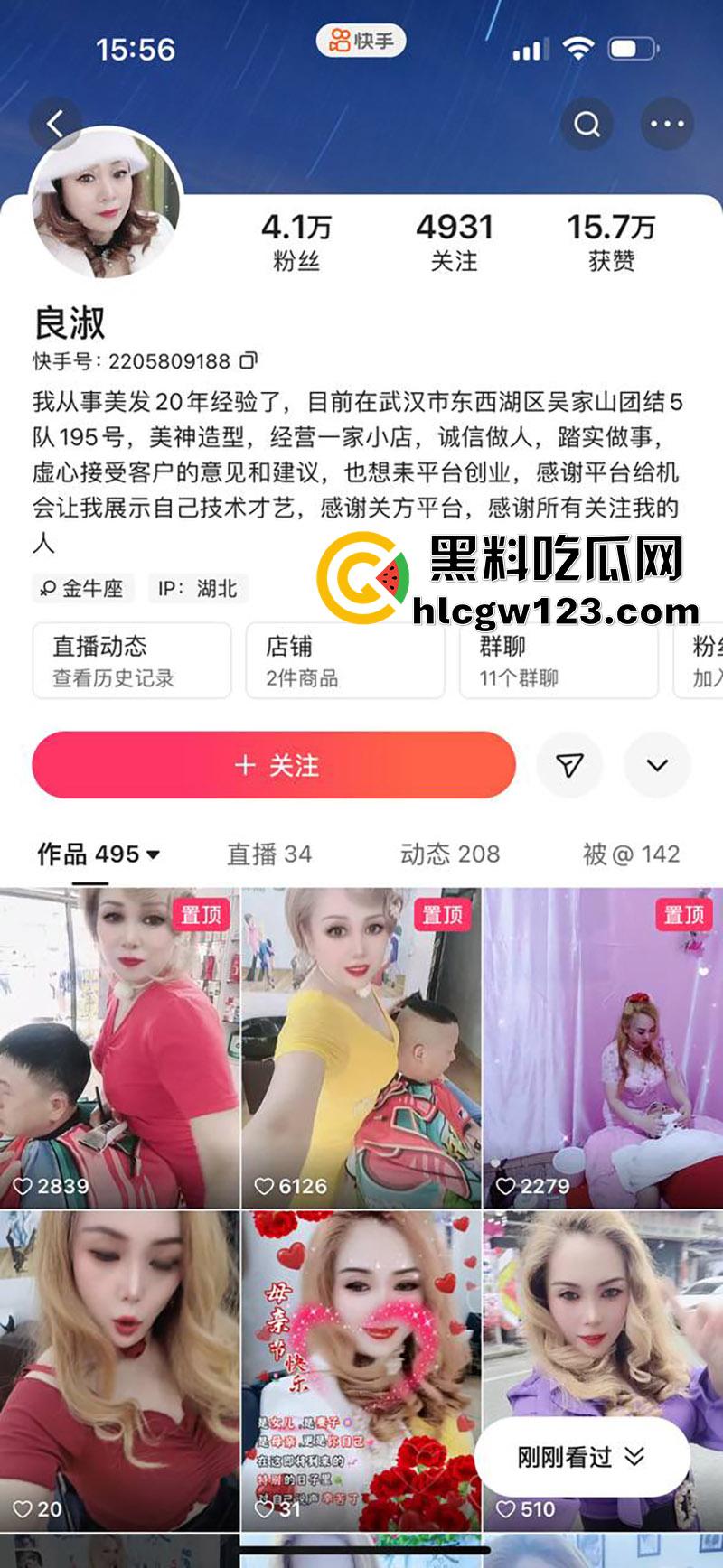723x1568 pixels.
Task: Open the pinned video with 2279 likes
Action: [x=603, y=1048]
